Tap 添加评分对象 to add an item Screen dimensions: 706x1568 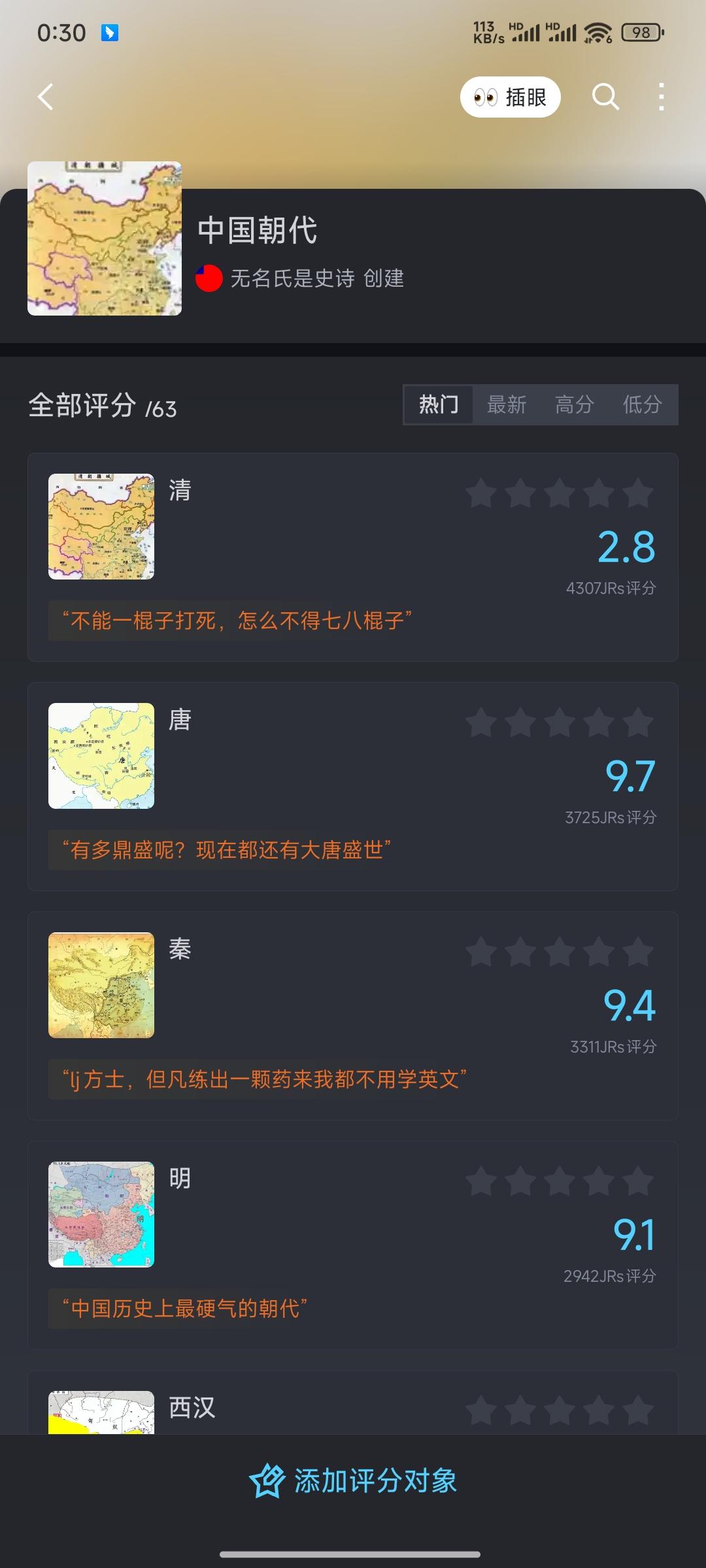point(353,1481)
